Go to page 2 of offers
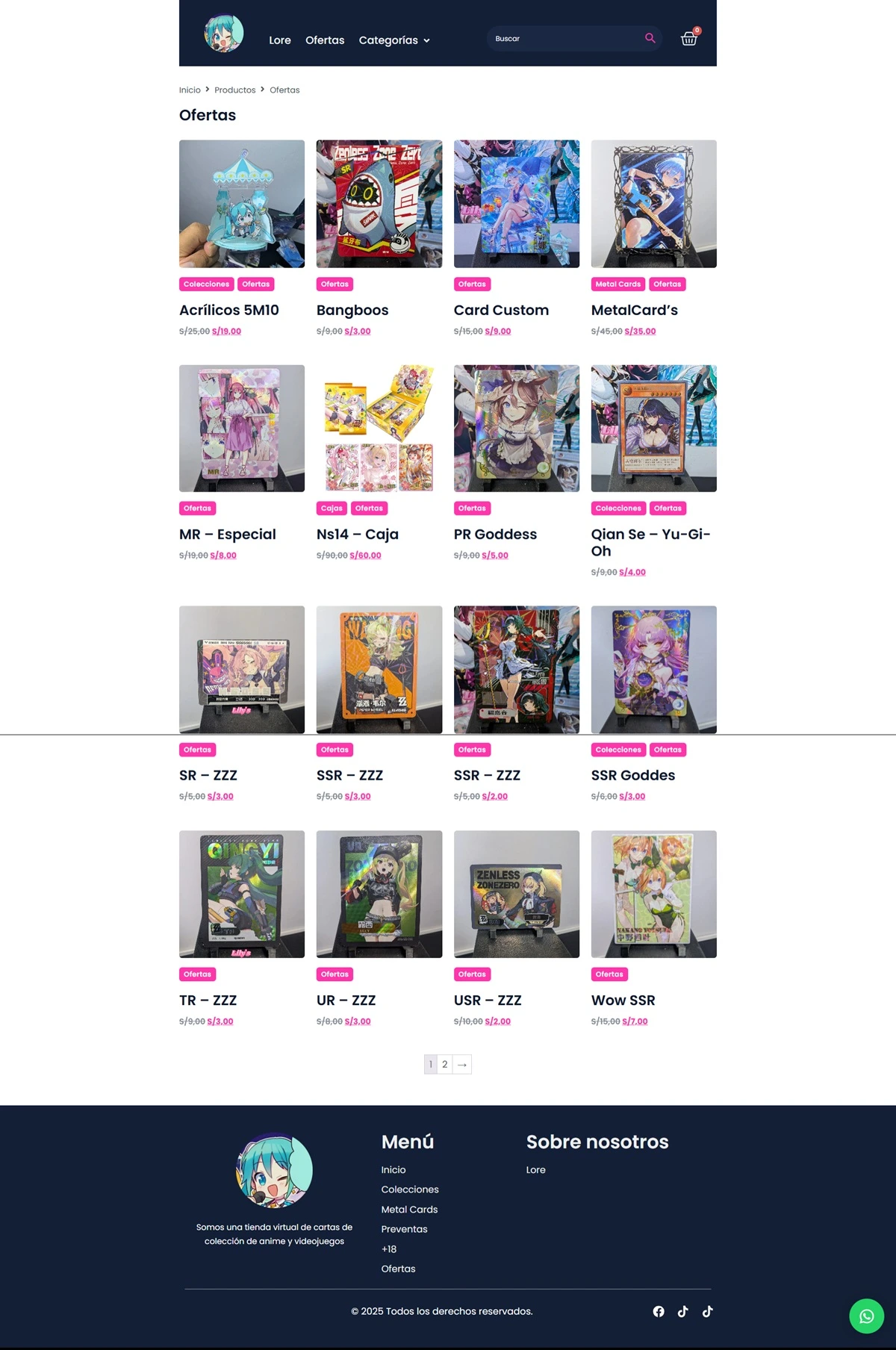 [445, 1064]
